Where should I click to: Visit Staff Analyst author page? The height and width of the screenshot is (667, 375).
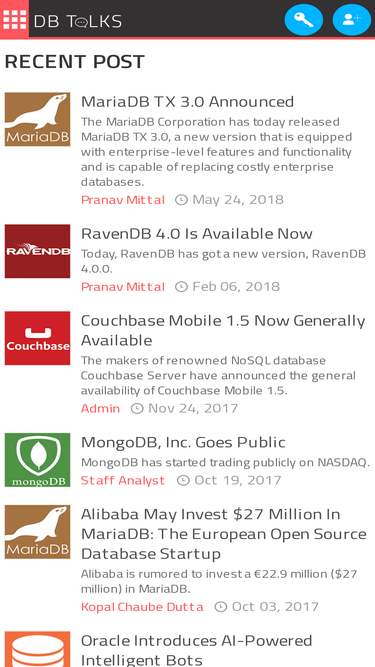122,481
